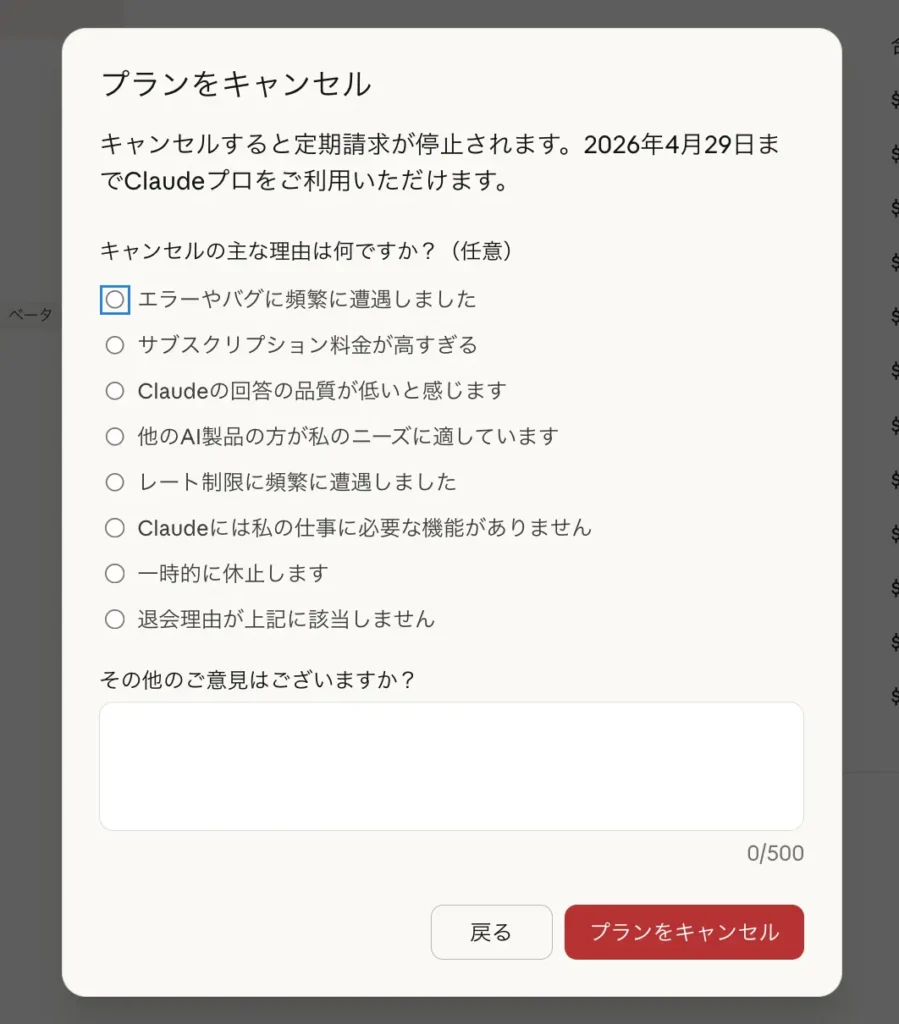Choose Claudeには私の仕事に必要な機能がありません
The height and width of the screenshot is (1024, 899).
pyautogui.click(x=114, y=527)
